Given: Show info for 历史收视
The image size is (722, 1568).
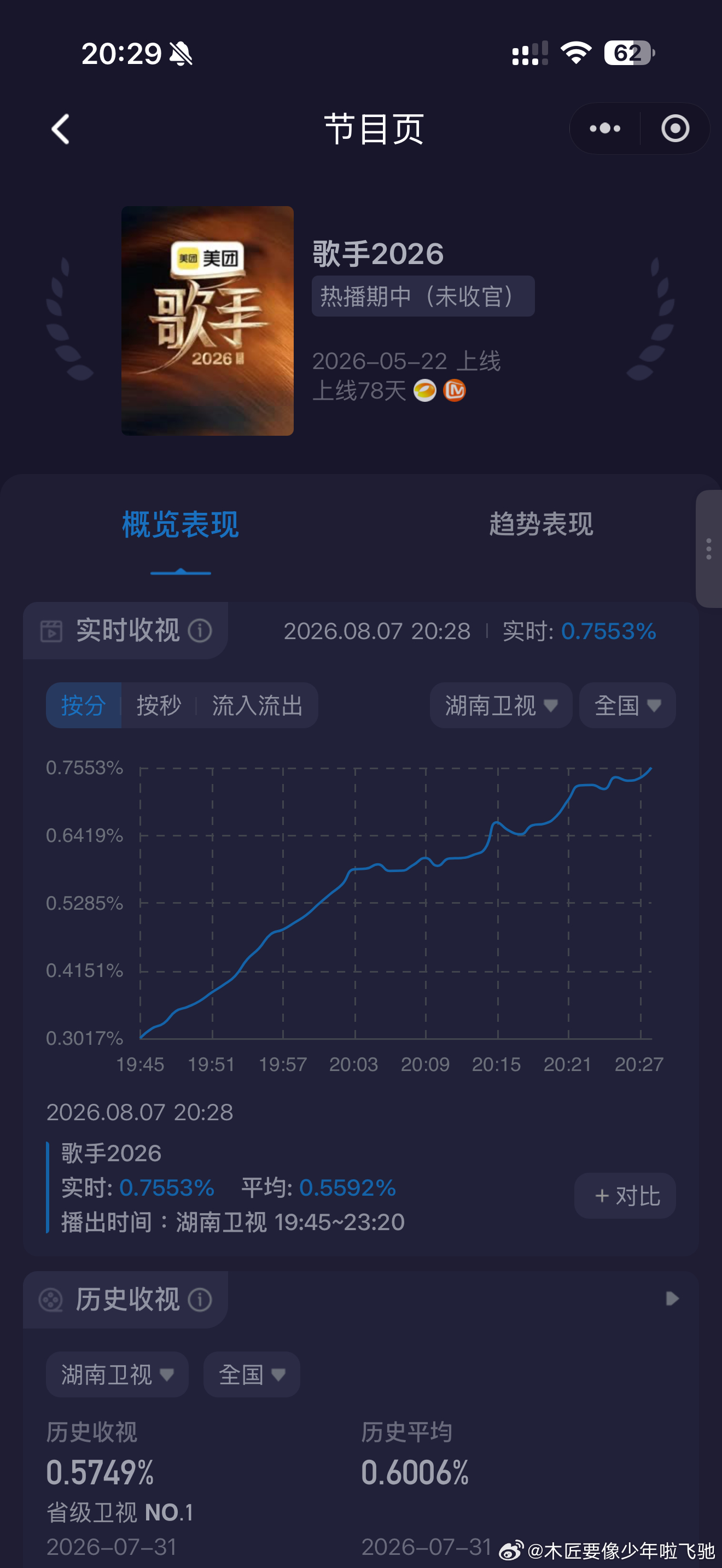Looking at the screenshot, I should click(200, 1300).
